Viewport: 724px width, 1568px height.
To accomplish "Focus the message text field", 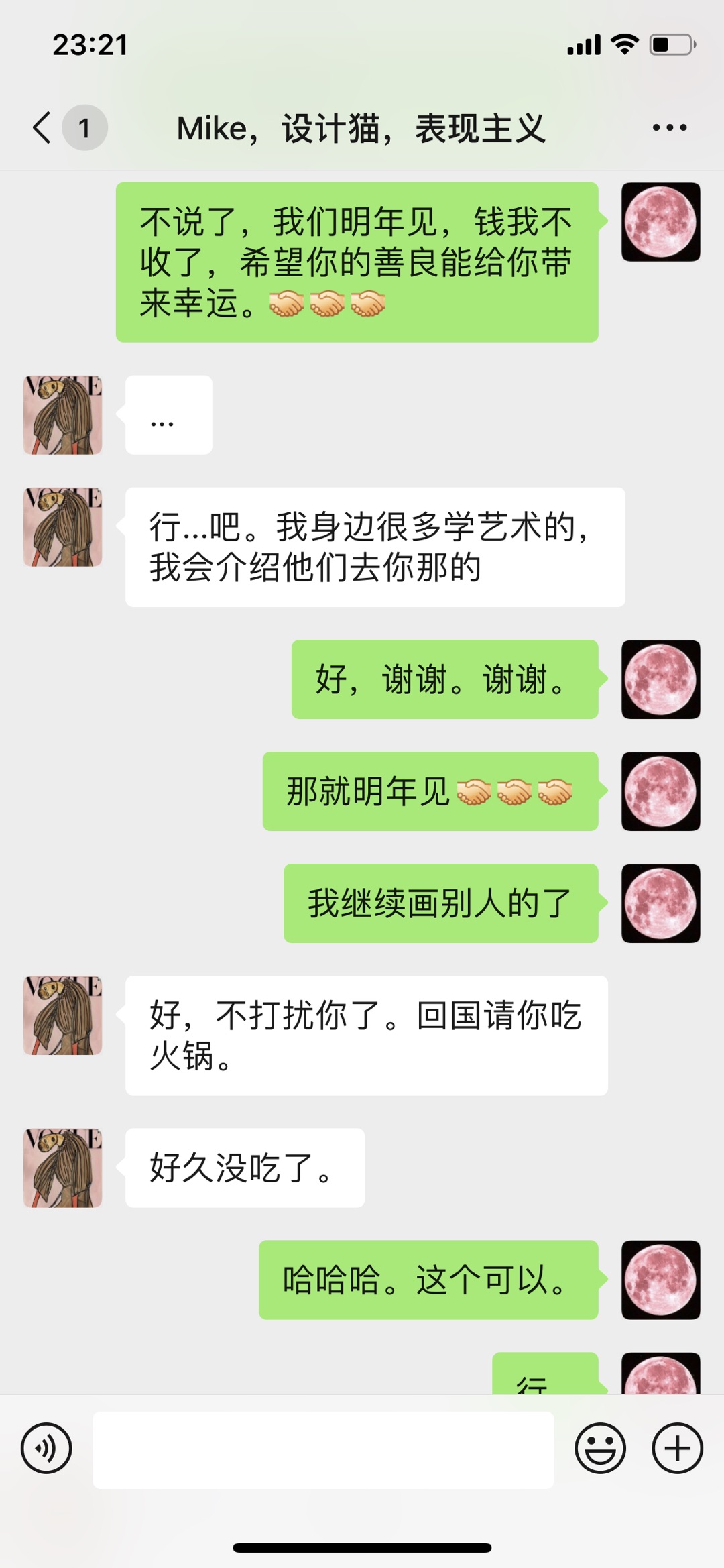I will coord(323,1449).
